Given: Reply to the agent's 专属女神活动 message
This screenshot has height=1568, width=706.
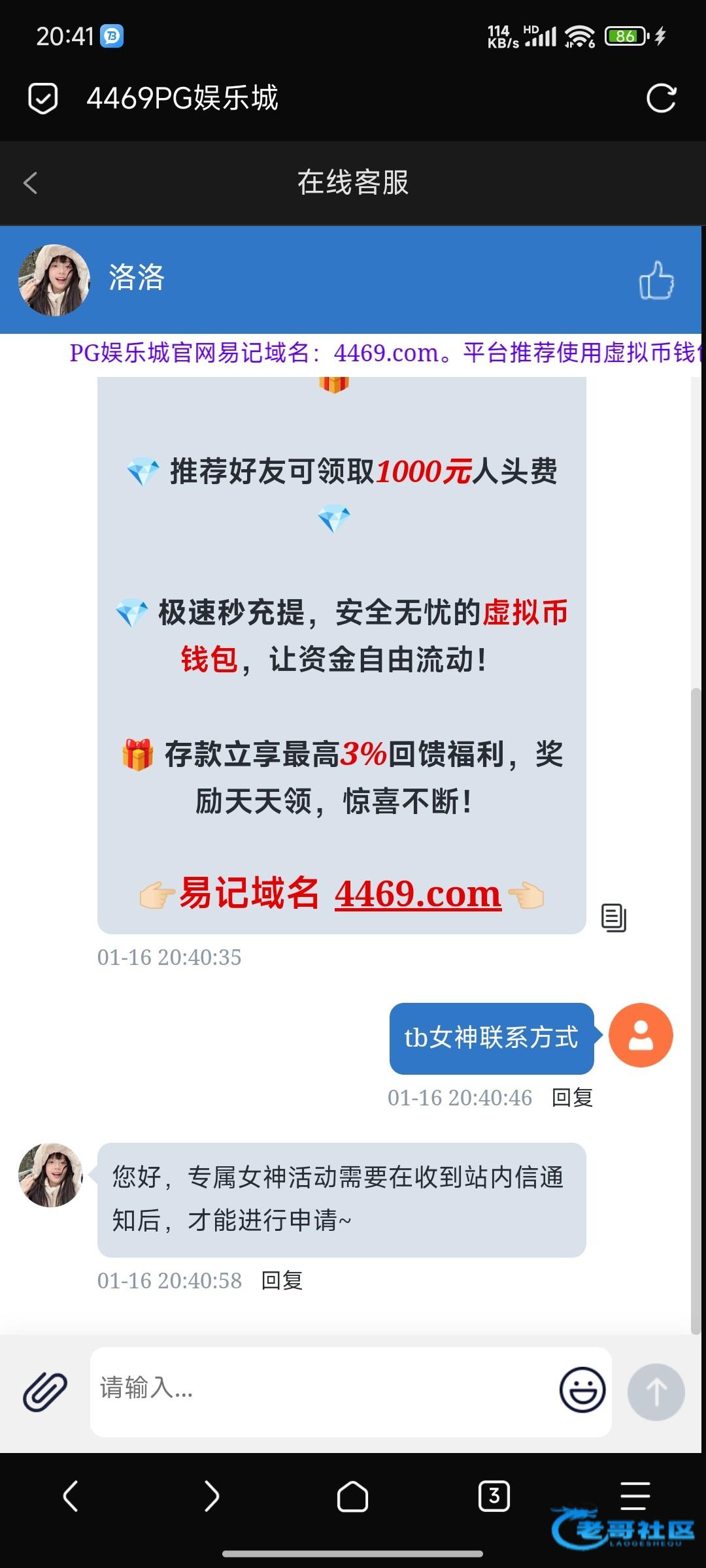Looking at the screenshot, I should pos(282,1281).
